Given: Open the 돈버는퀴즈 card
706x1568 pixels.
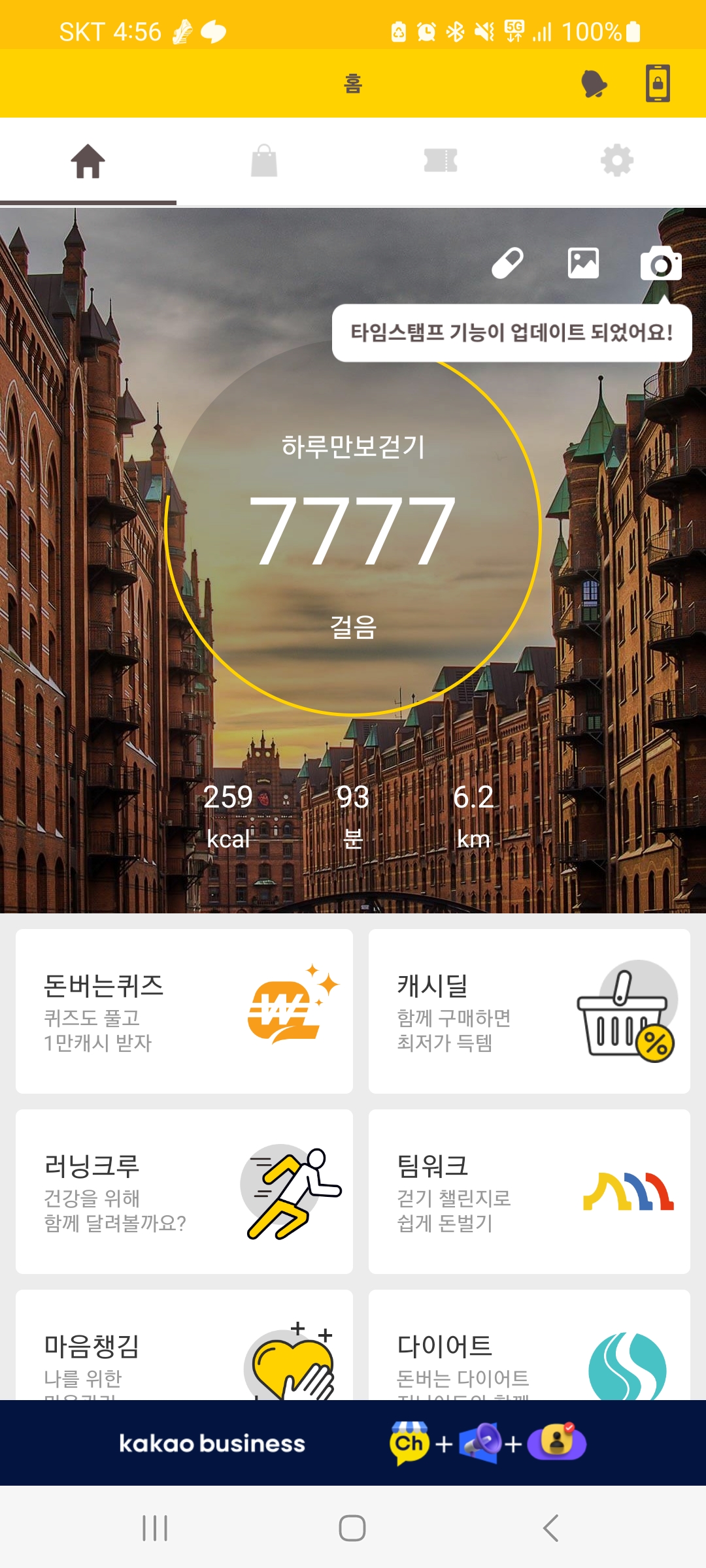Looking at the screenshot, I should click(x=184, y=1011).
